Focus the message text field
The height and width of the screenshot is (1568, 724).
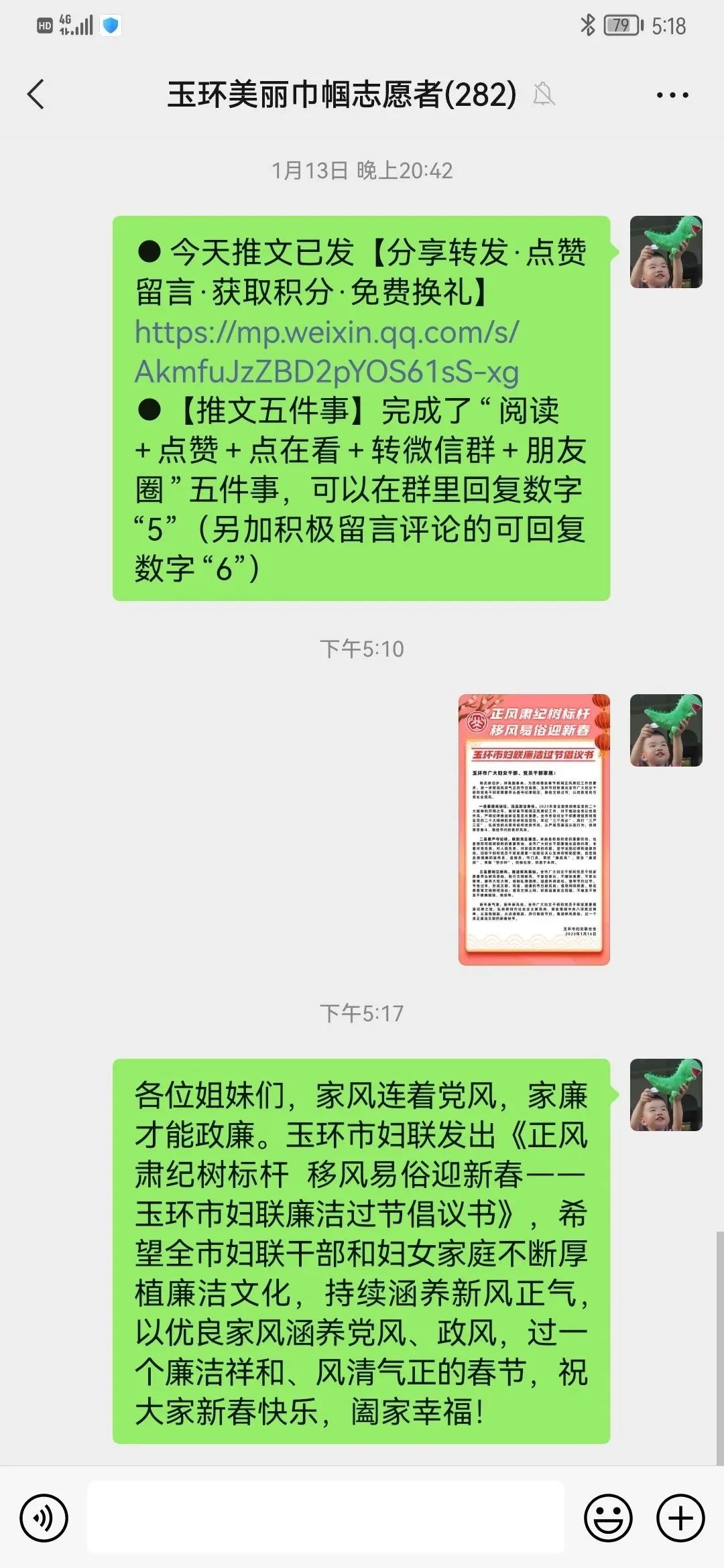point(326,1518)
